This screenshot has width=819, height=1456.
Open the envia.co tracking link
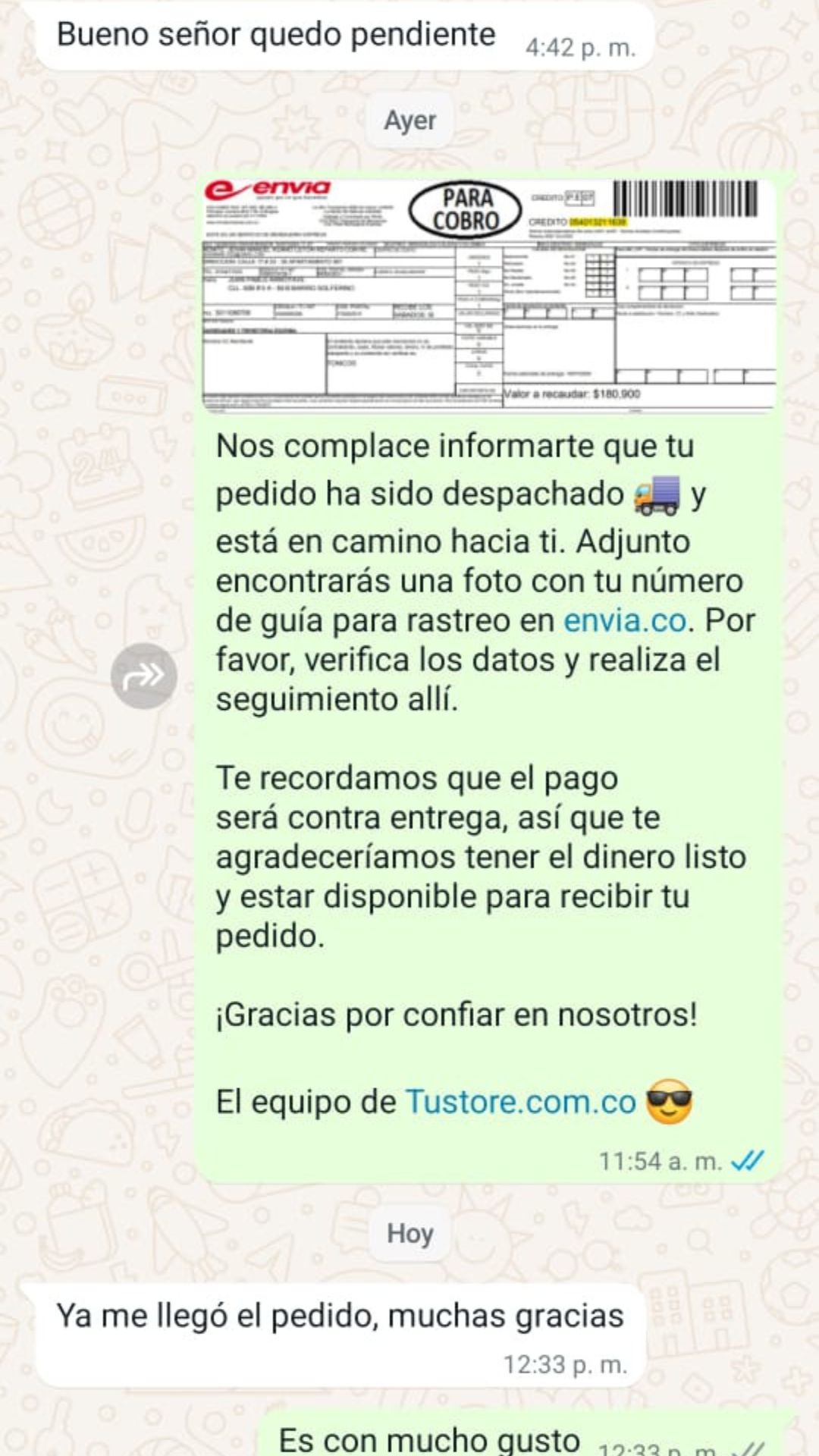[x=625, y=620]
